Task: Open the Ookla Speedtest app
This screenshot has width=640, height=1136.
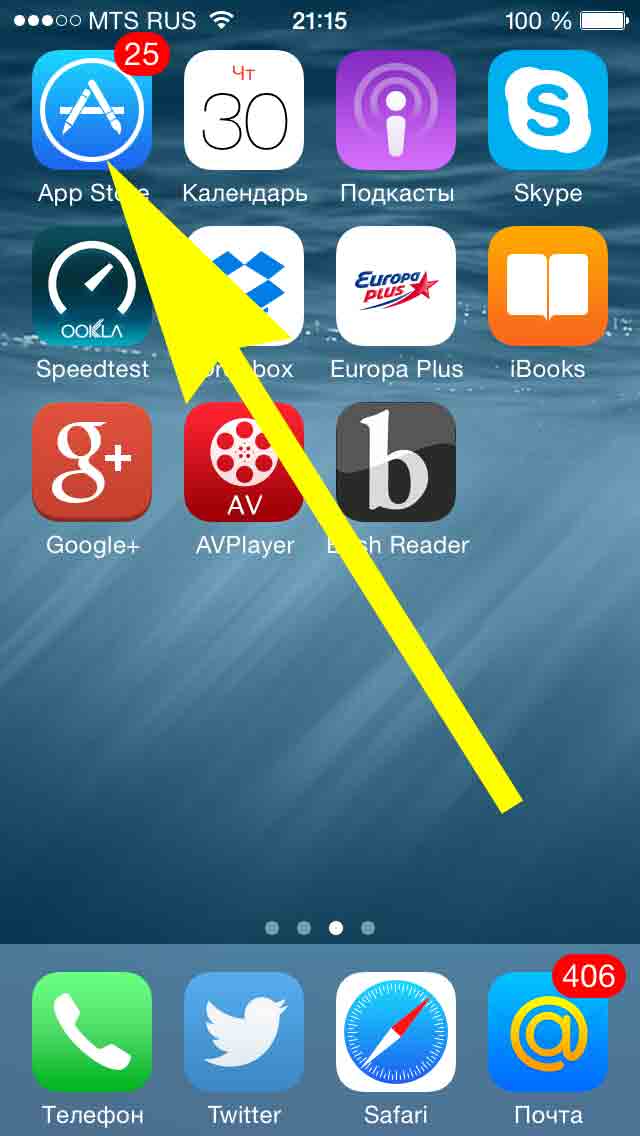Action: point(92,286)
